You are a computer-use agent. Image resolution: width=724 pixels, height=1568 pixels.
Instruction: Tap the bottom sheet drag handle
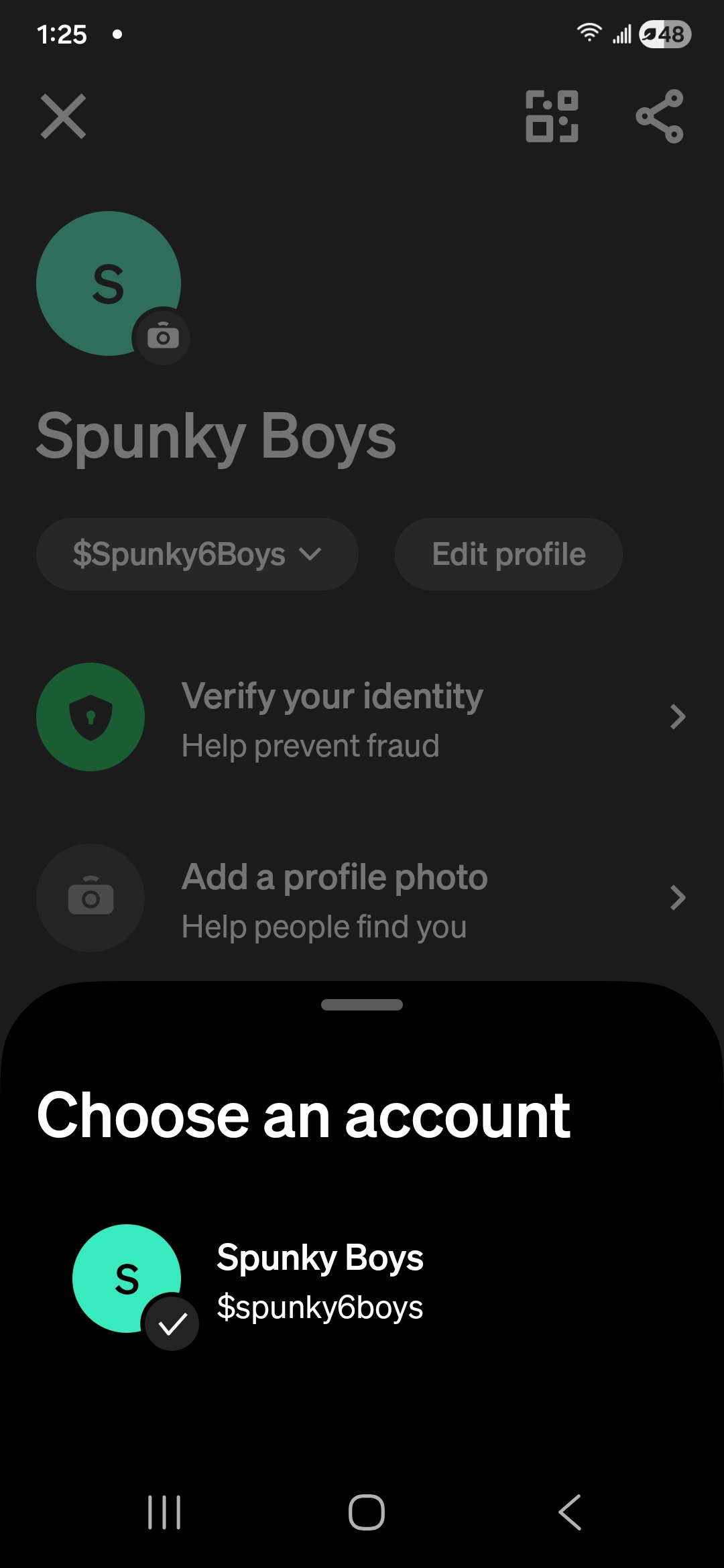tap(362, 1004)
